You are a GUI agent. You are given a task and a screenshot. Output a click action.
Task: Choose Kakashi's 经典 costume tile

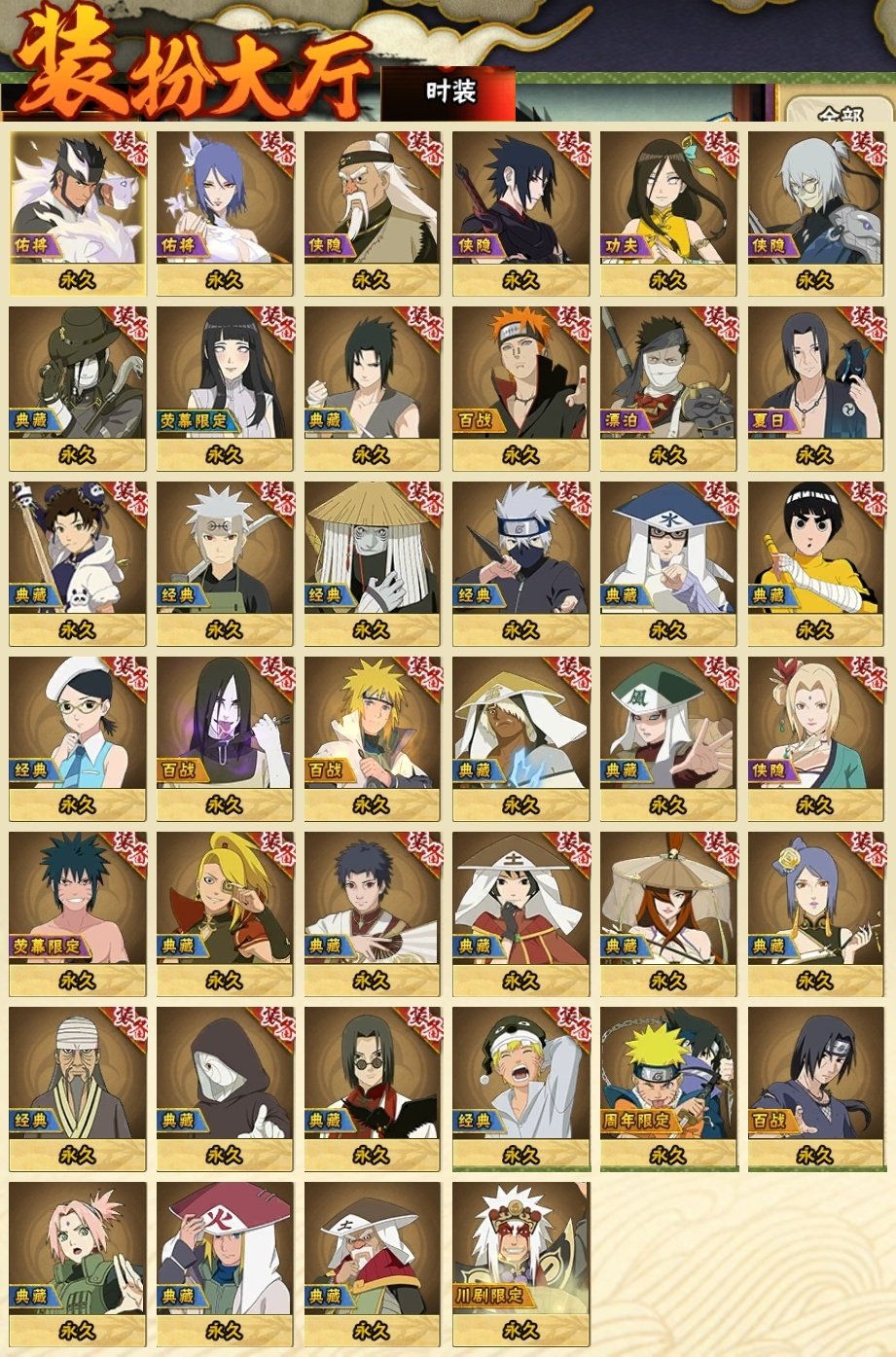click(520, 556)
